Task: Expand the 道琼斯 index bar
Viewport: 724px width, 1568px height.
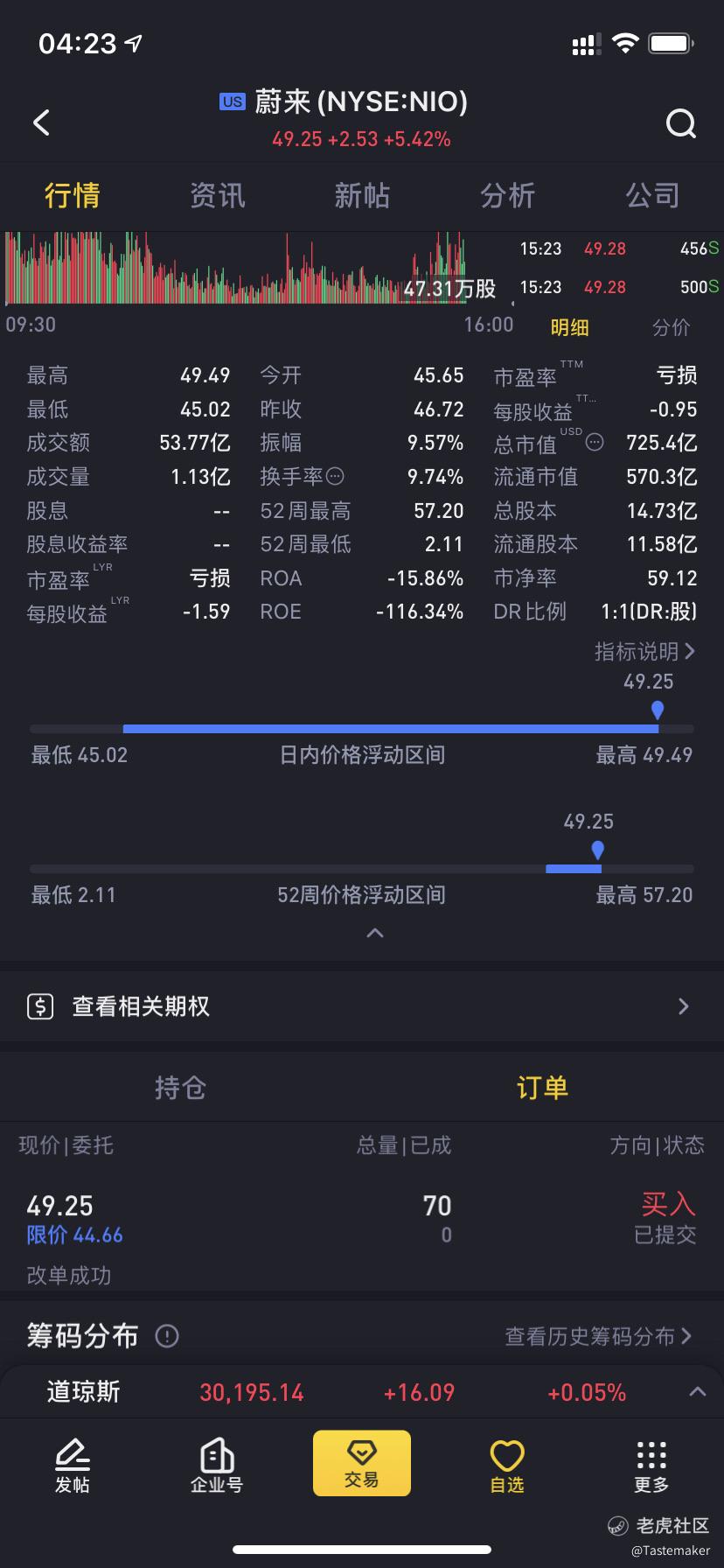Action: (x=697, y=1392)
